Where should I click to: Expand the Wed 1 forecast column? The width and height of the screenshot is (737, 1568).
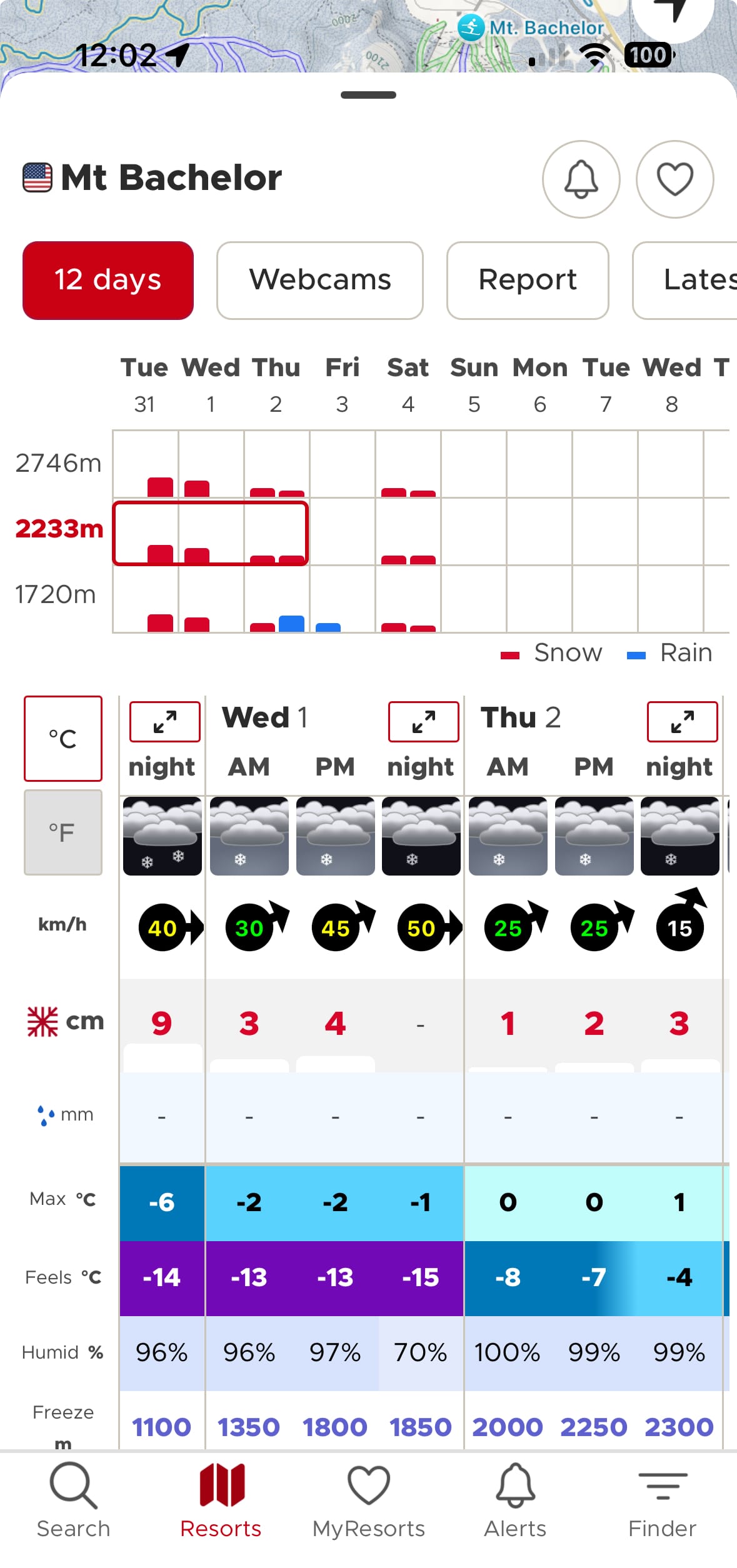(x=423, y=722)
